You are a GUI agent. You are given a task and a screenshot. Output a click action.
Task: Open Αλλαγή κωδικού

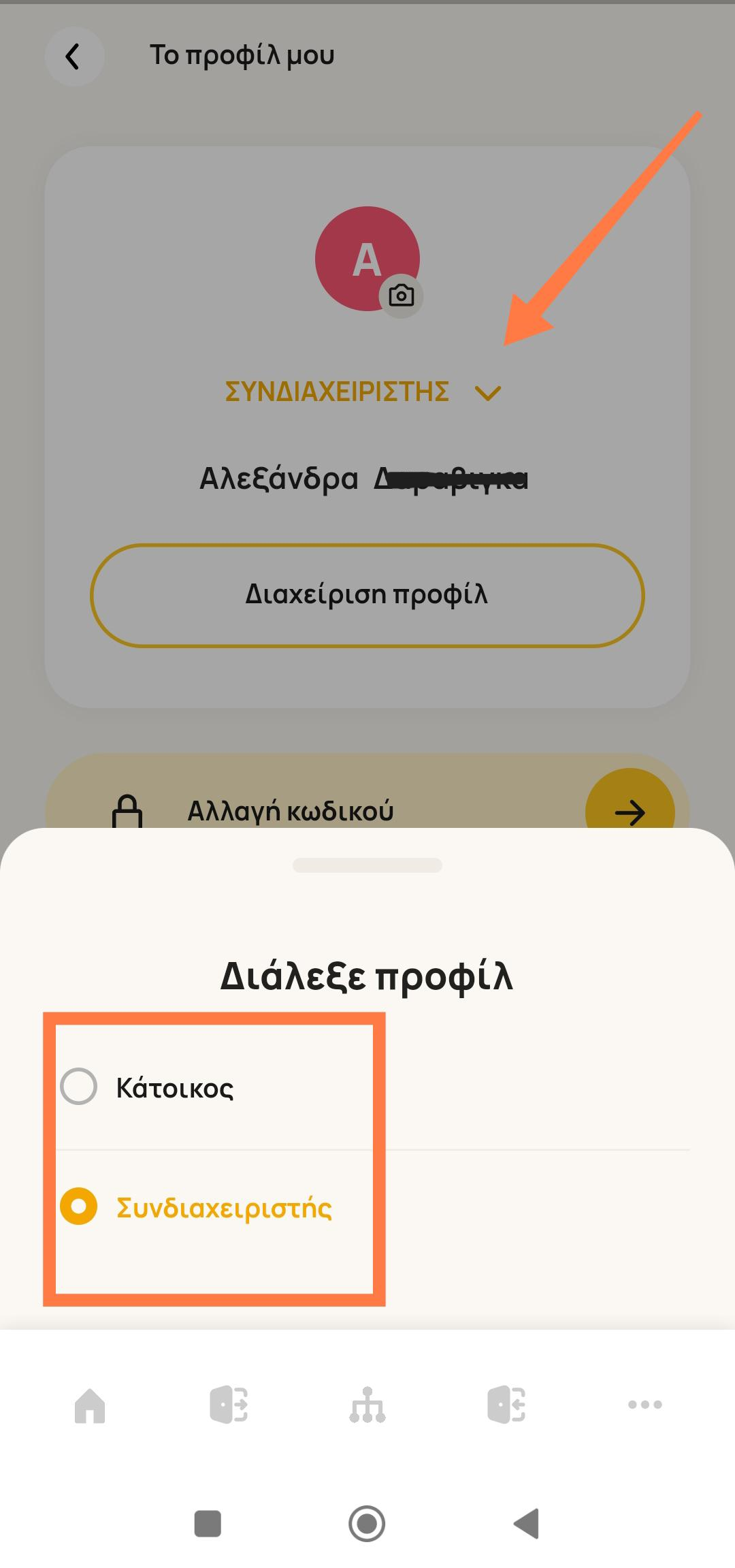pos(630,810)
